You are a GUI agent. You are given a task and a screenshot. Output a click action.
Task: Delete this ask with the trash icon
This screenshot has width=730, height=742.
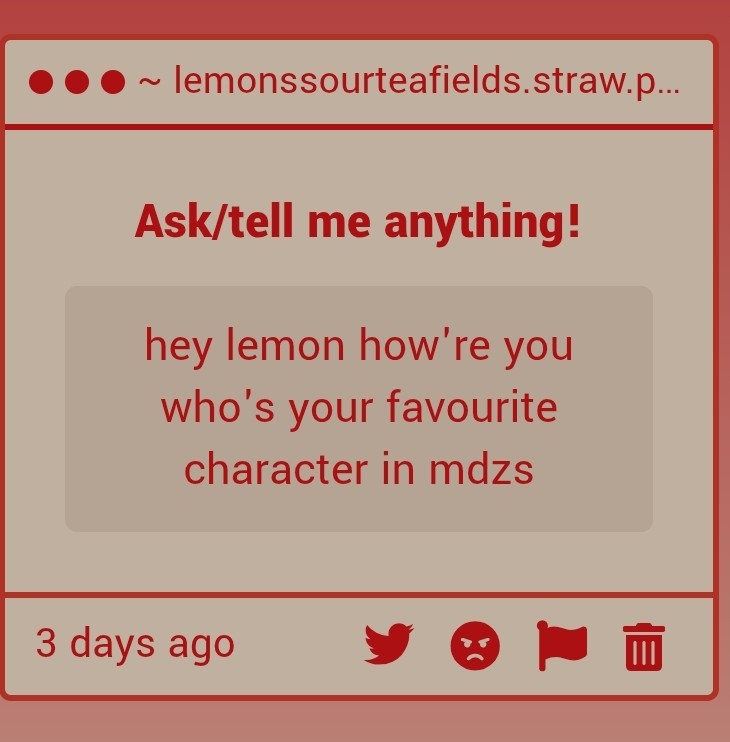(643, 646)
